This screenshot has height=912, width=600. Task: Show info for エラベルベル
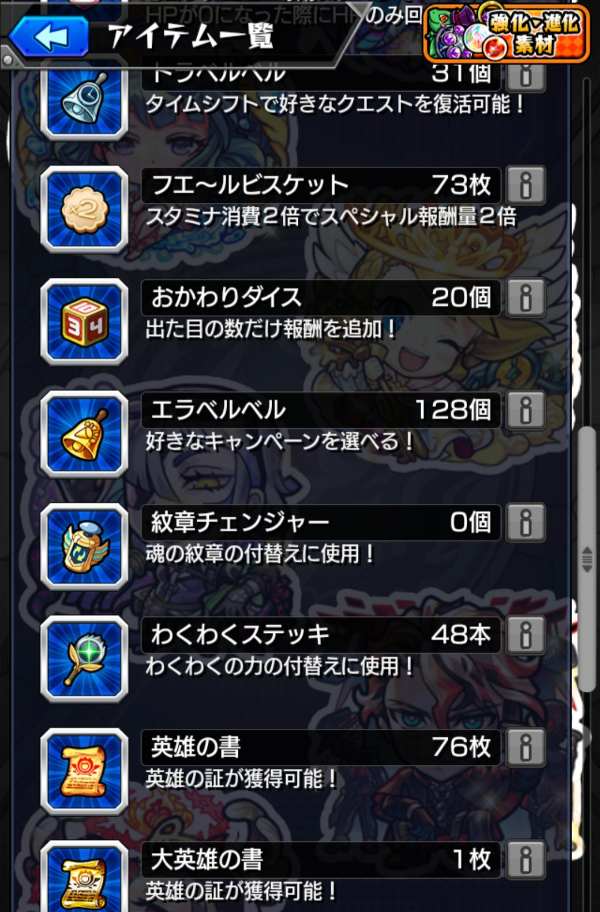[526, 410]
